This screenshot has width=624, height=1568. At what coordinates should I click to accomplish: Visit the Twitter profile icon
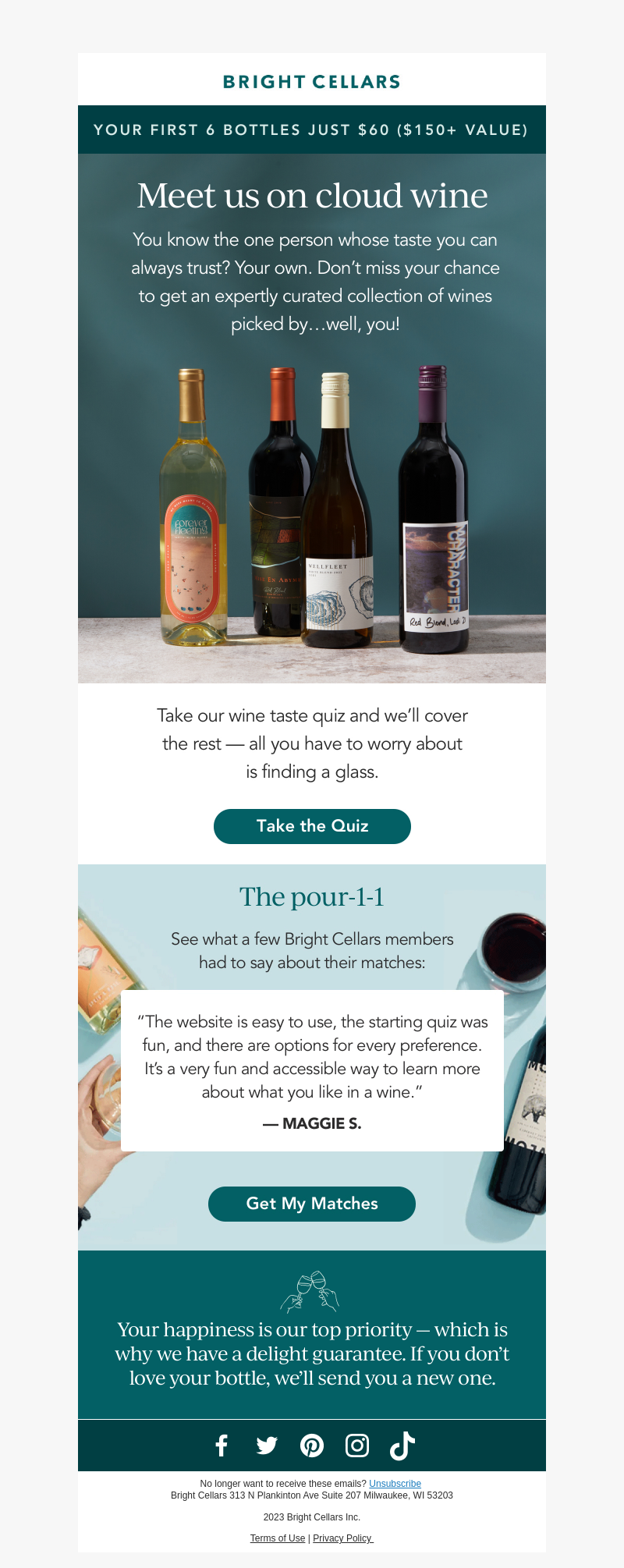pyautogui.click(x=267, y=1446)
